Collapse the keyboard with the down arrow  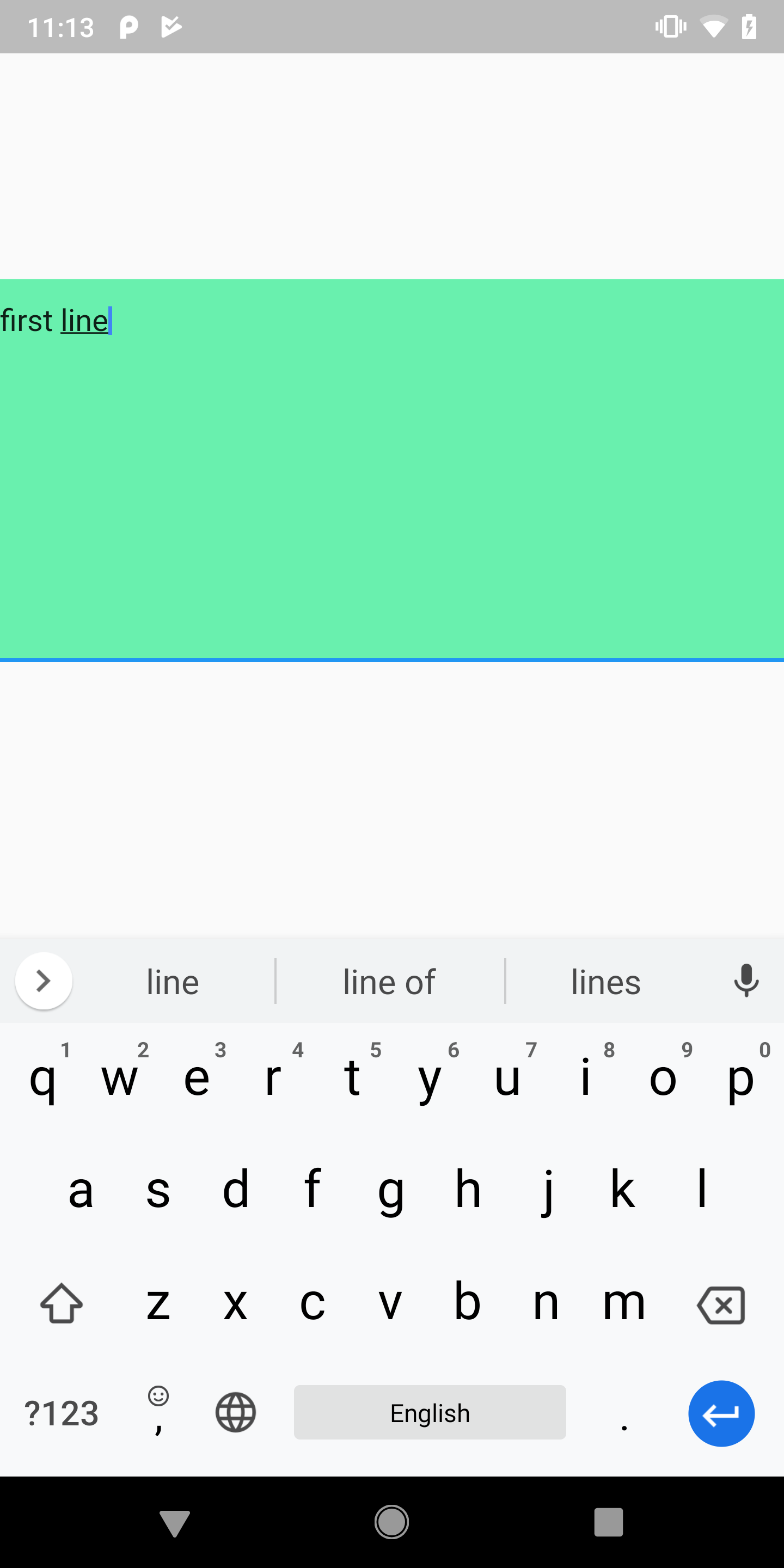175,1521
